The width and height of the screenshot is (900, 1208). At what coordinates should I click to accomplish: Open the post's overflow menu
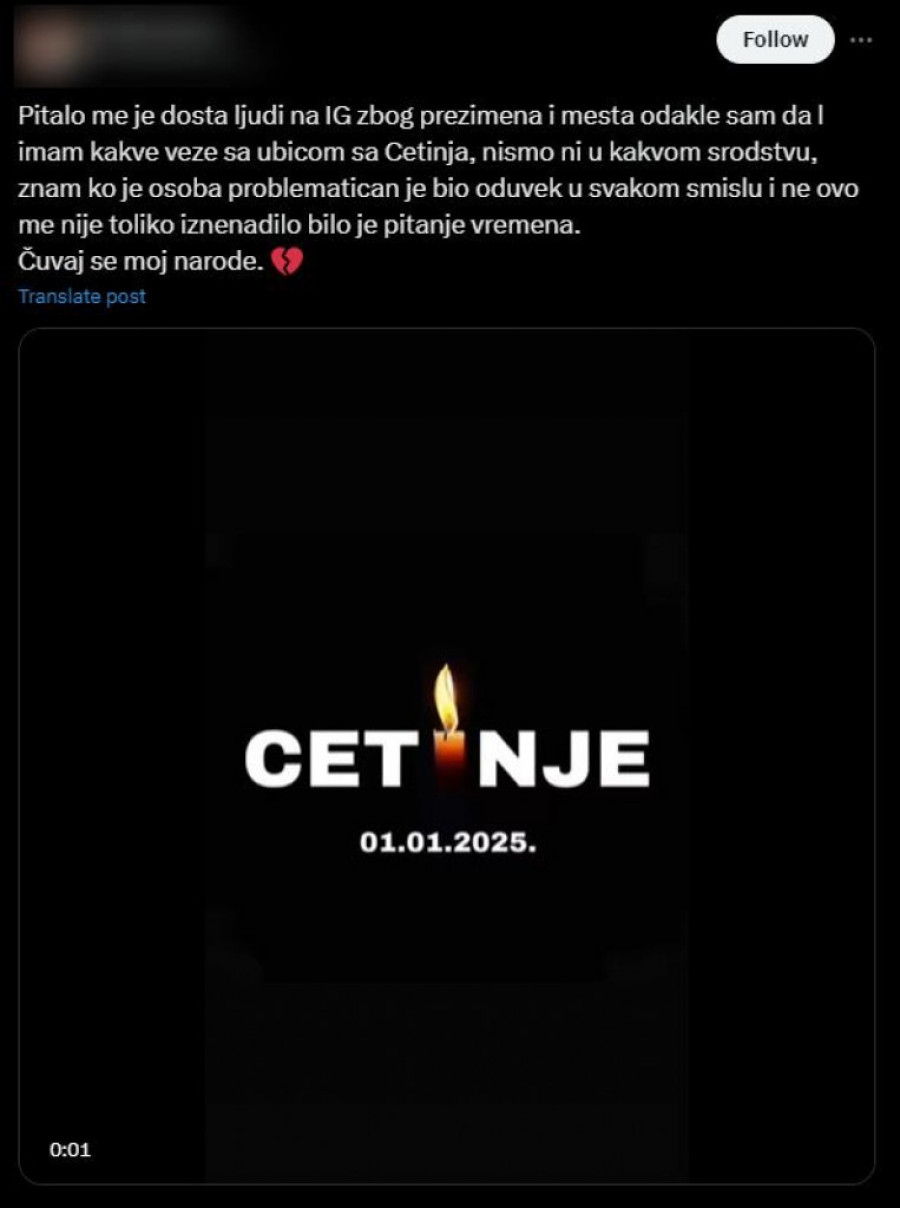861,40
